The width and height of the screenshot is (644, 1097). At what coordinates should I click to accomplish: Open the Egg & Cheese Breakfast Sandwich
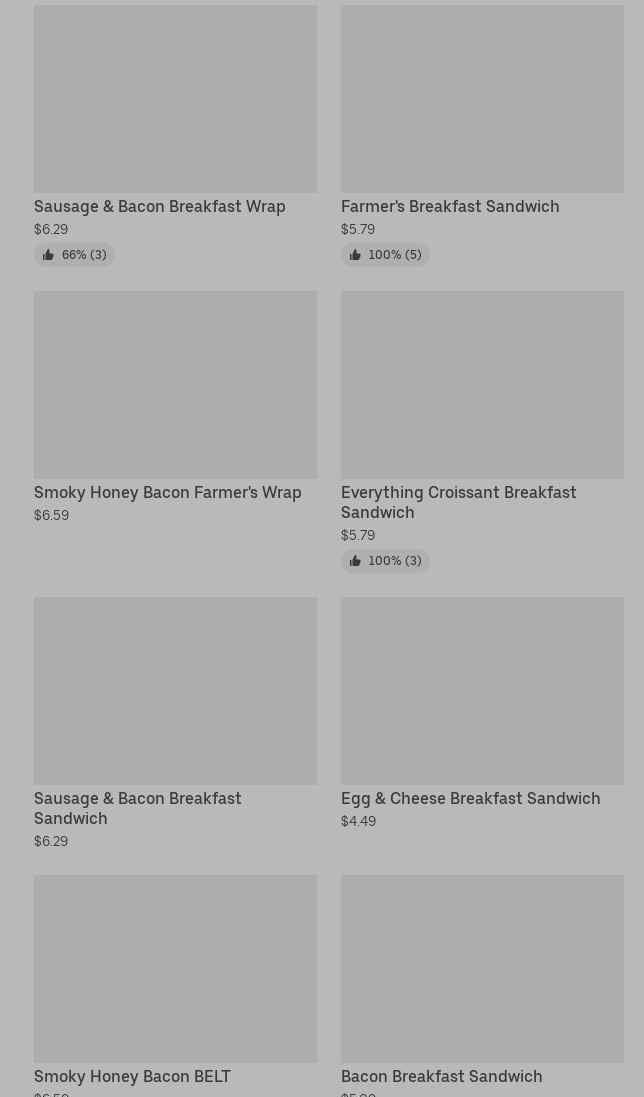point(482,714)
